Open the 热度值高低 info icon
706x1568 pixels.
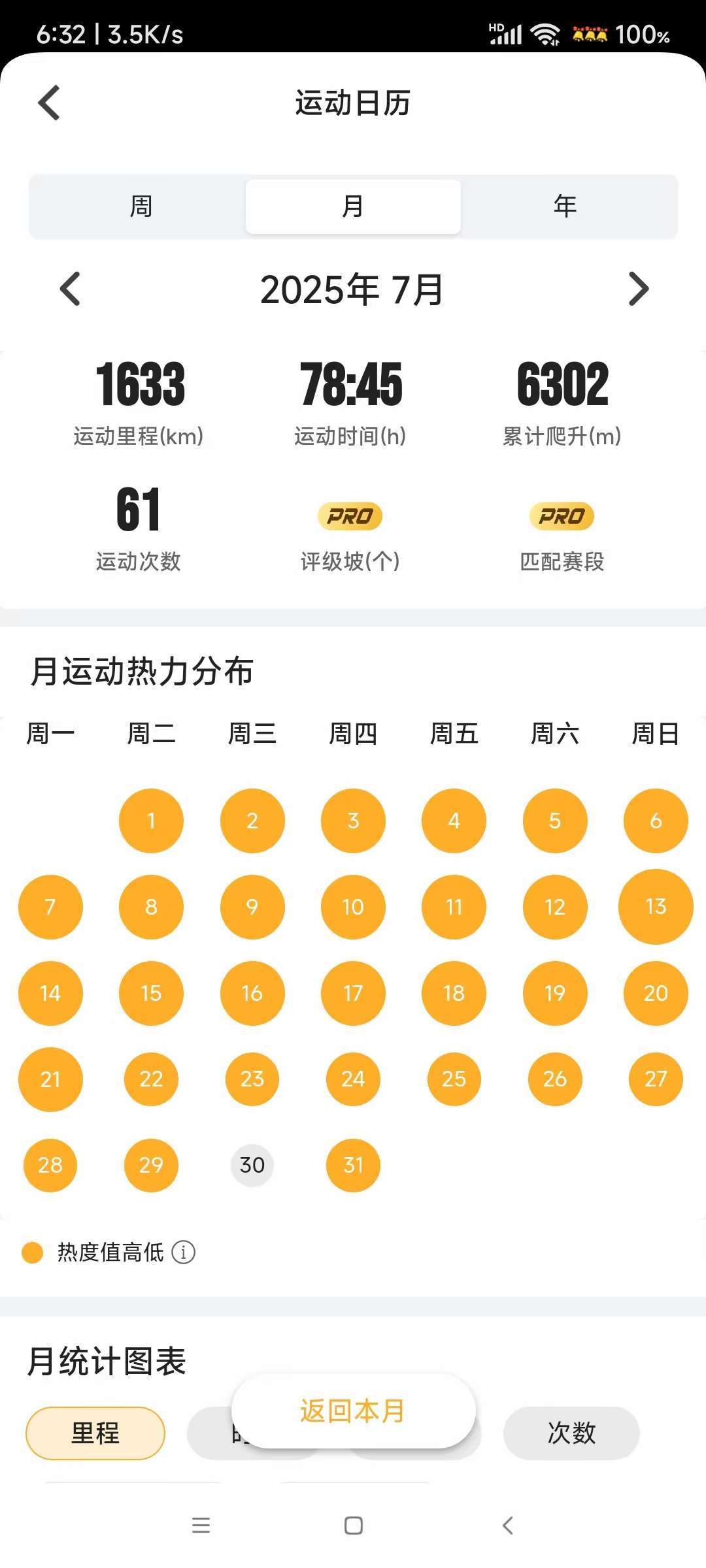[x=183, y=1252]
